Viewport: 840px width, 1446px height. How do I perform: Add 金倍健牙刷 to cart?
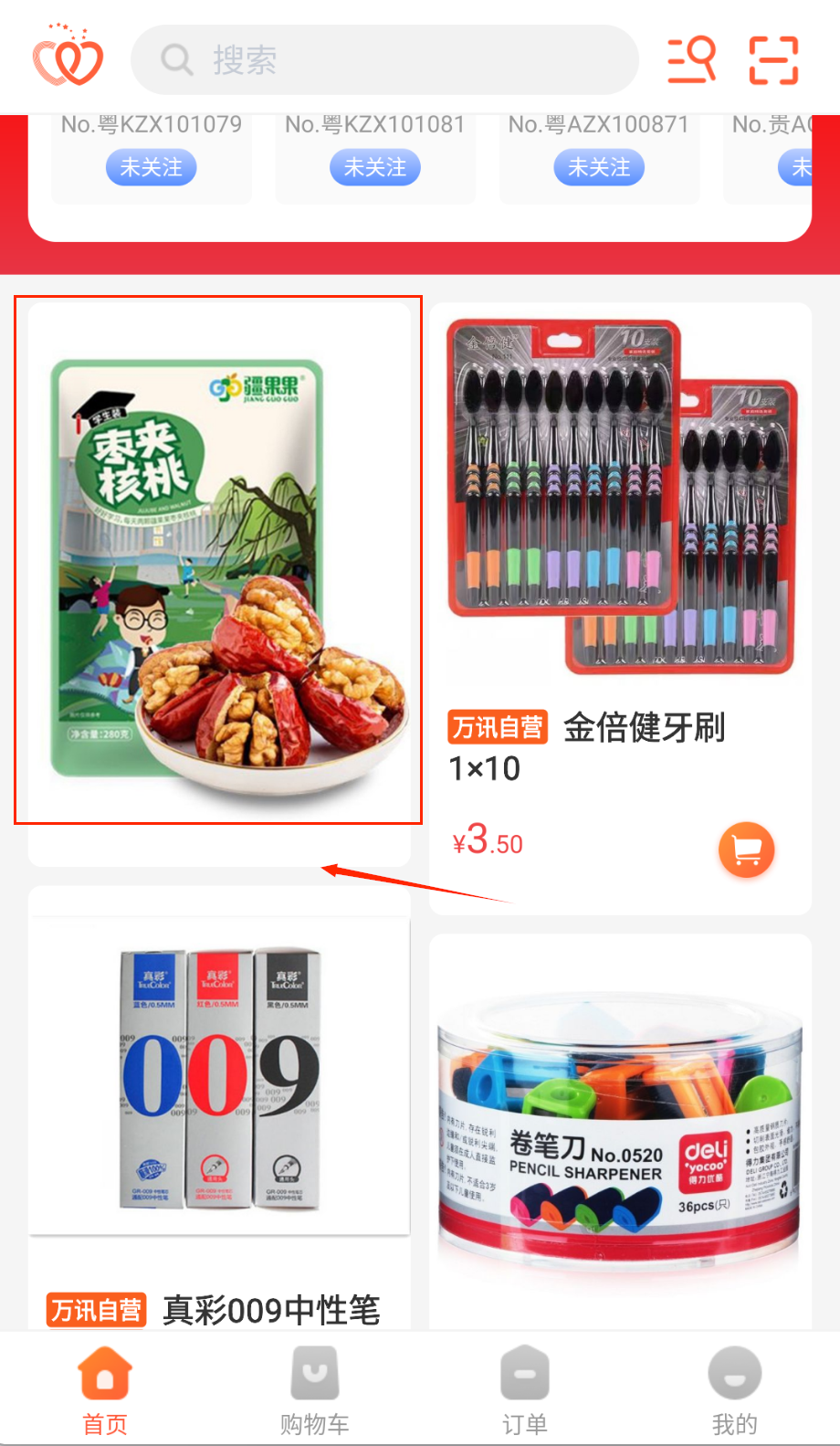click(746, 850)
